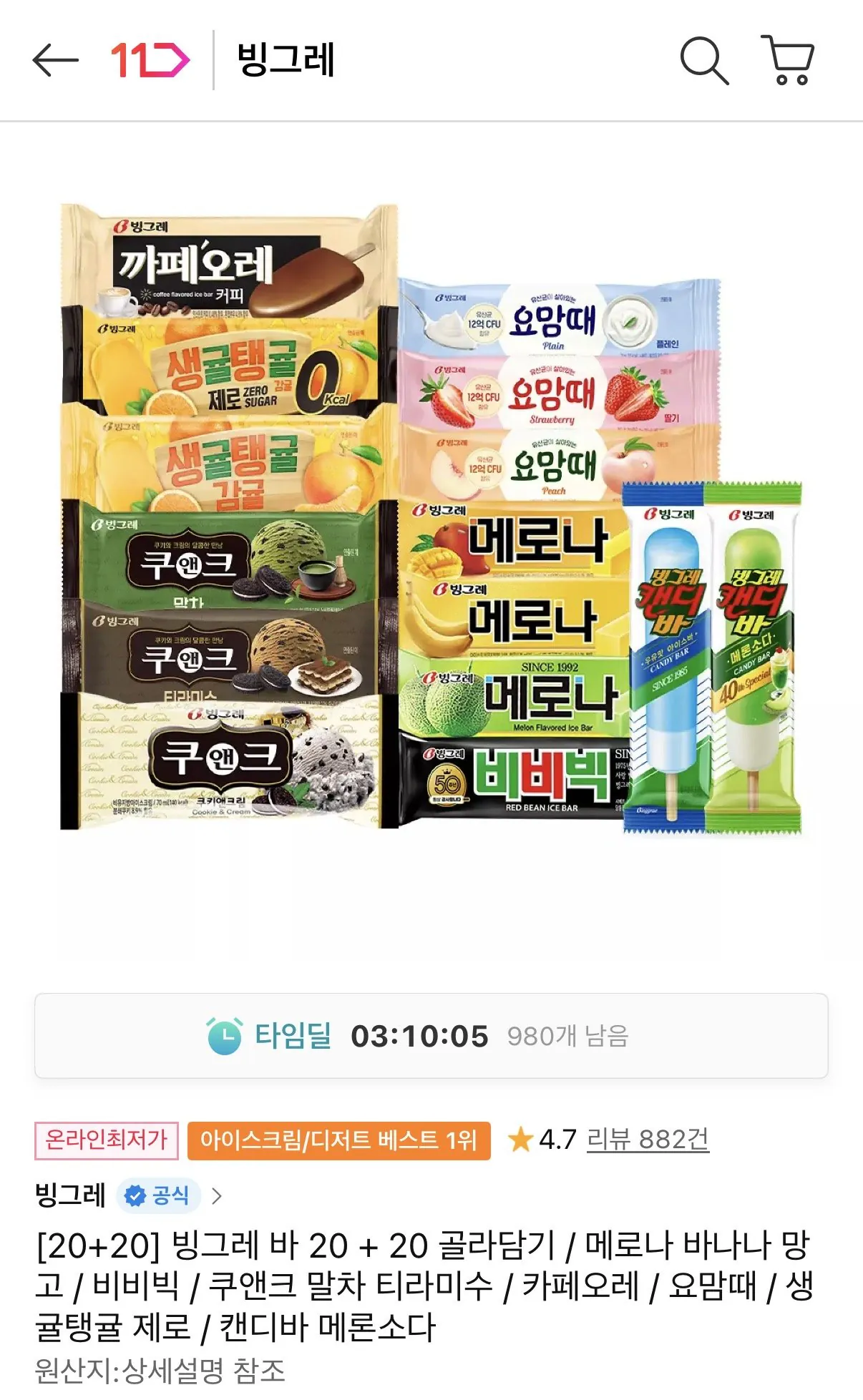Open the search magnifier
The width and height of the screenshot is (863, 1400).
pos(704,61)
